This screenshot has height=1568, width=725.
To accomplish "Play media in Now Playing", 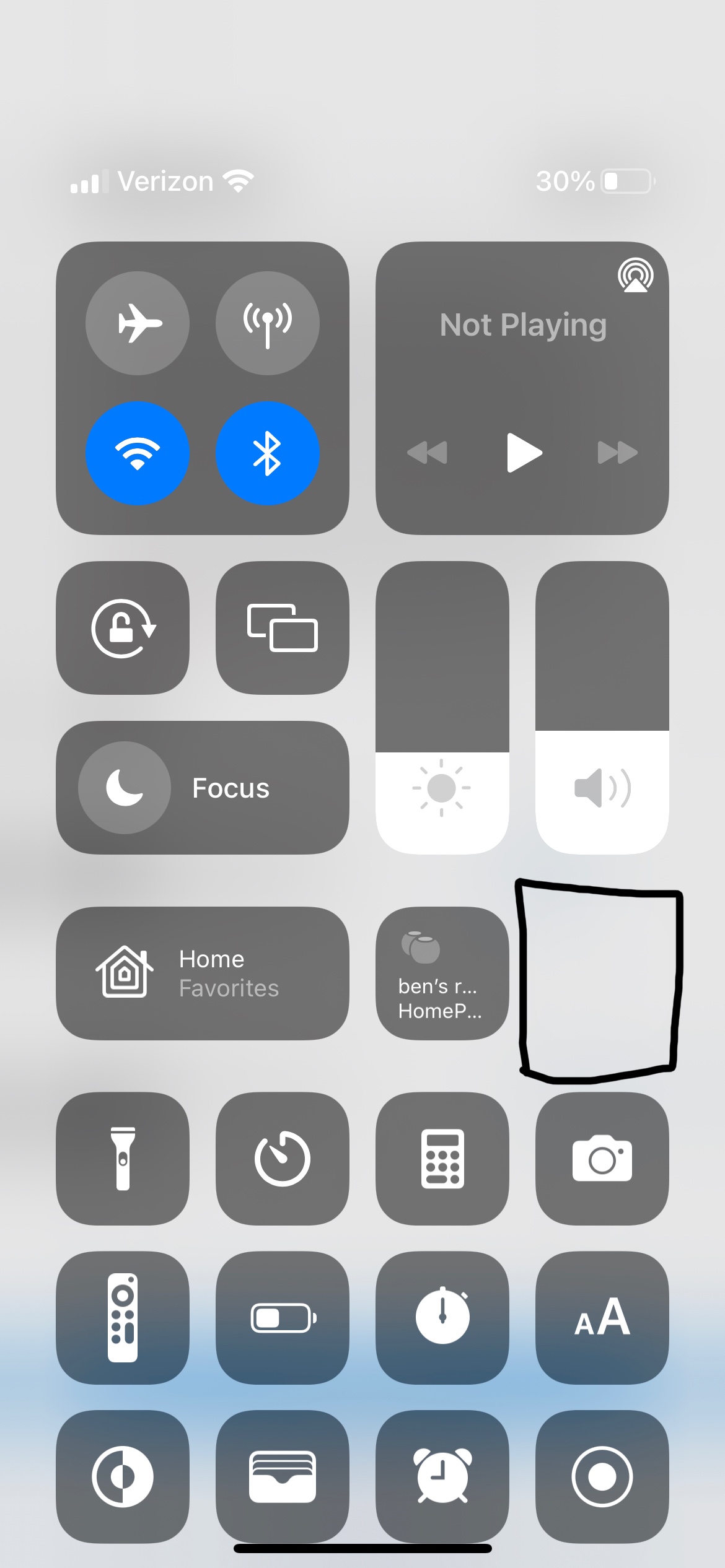I will click(524, 453).
